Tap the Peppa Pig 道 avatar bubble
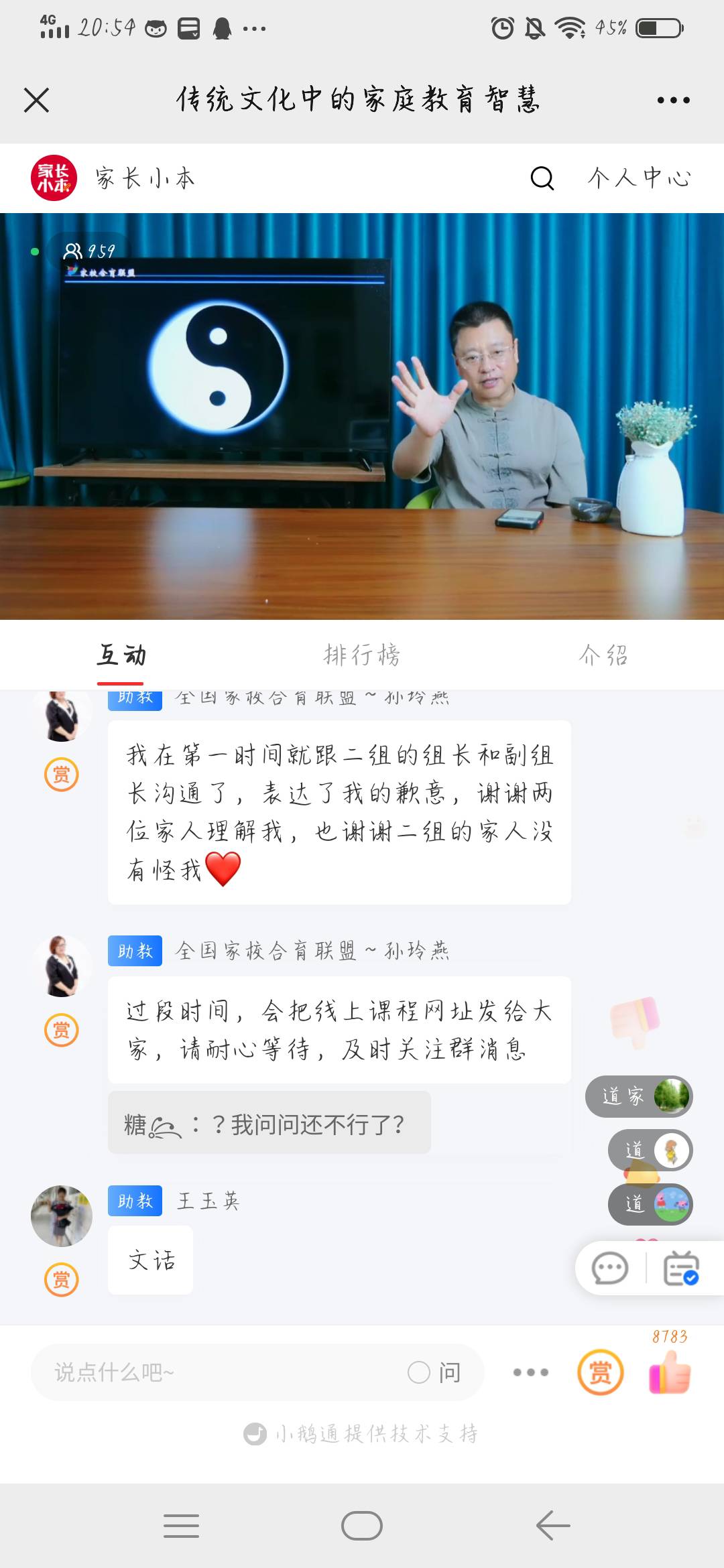Viewport: 724px width, 1568px height. click(650, 1203)
